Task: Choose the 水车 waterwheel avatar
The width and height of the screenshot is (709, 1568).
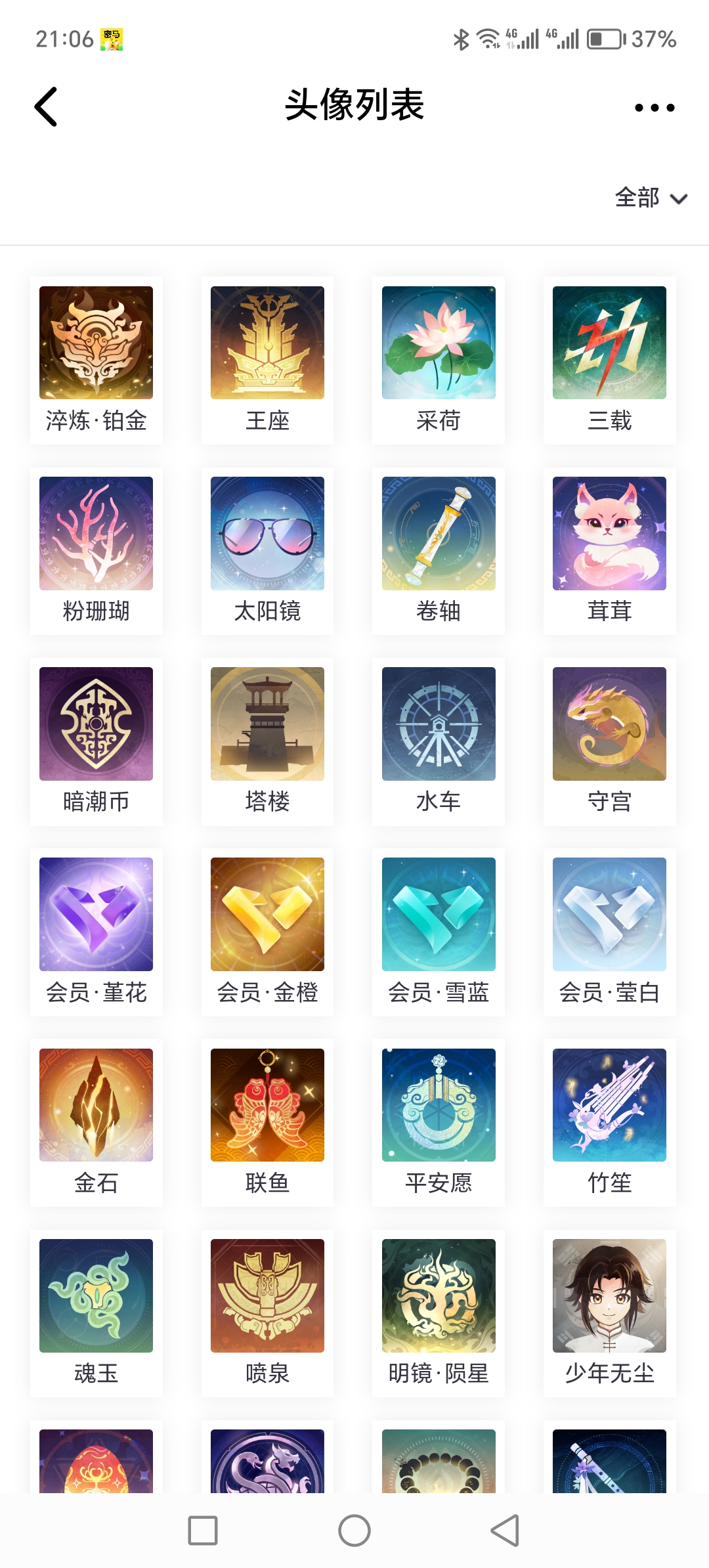Action: click(439, 724)
